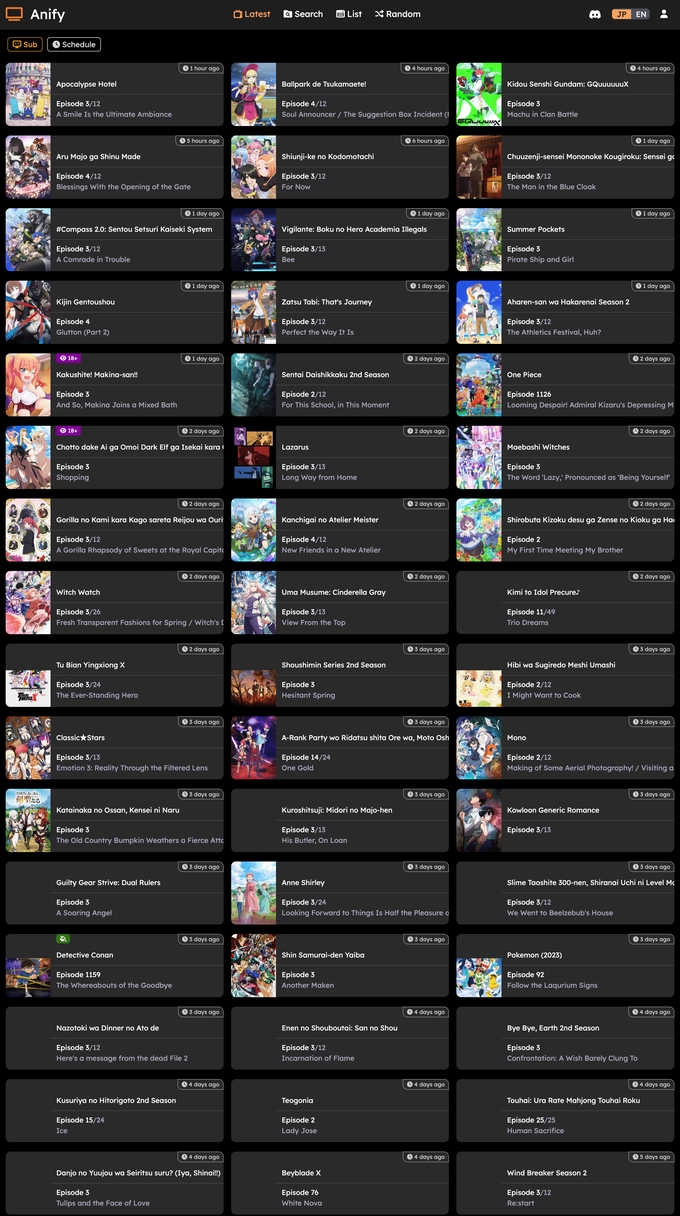Switch to the List tab

click(349, 14)
